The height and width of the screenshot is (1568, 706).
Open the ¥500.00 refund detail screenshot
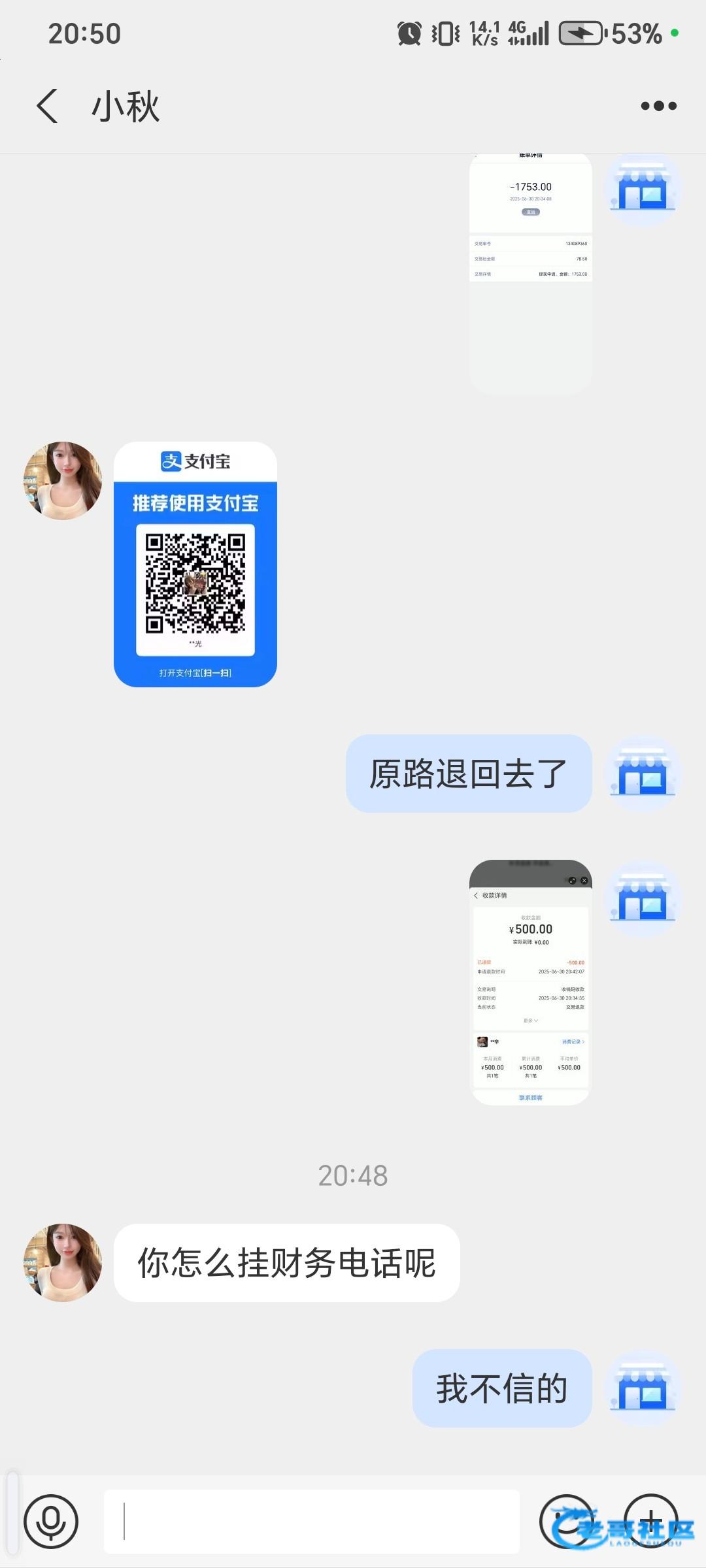[531, 983]
